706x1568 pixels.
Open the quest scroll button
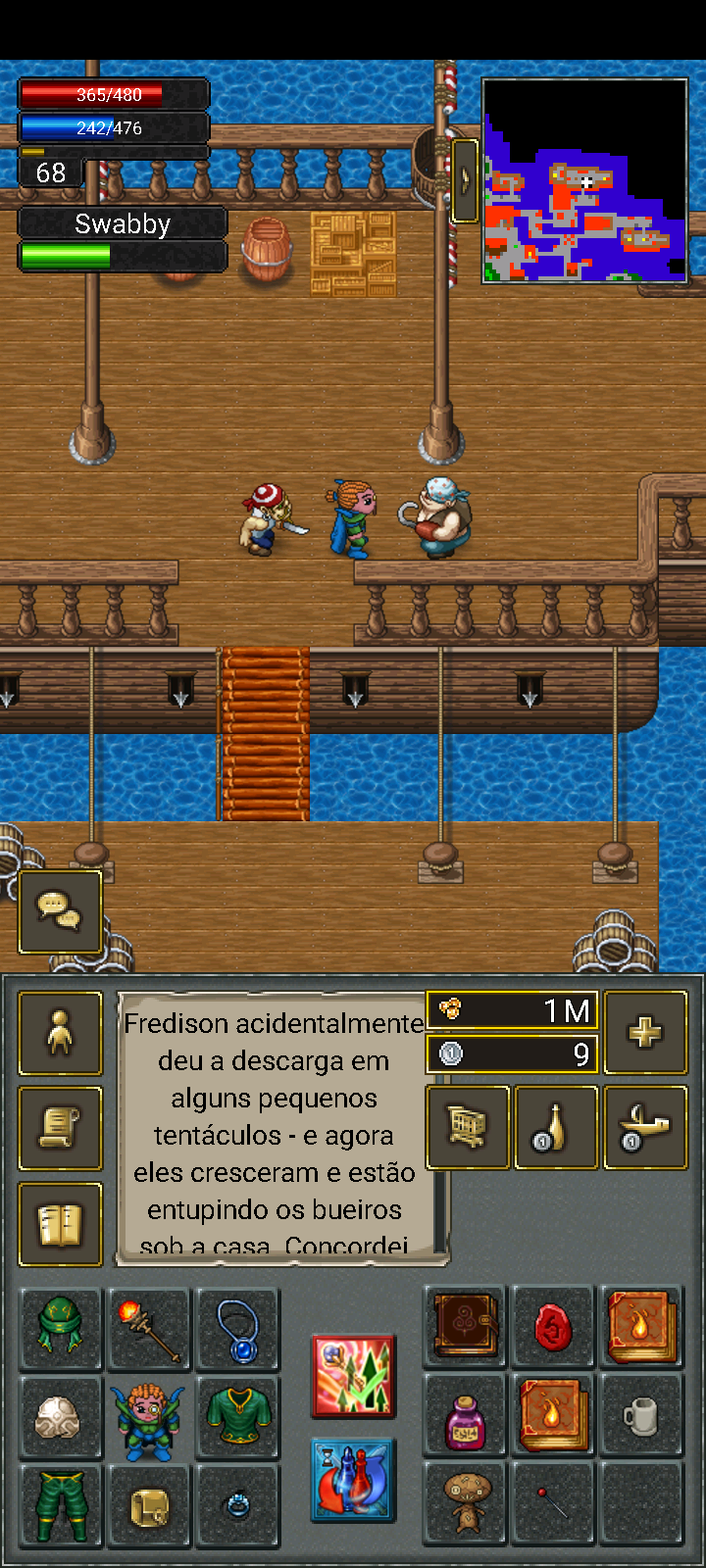click(x=60, y=1128)
